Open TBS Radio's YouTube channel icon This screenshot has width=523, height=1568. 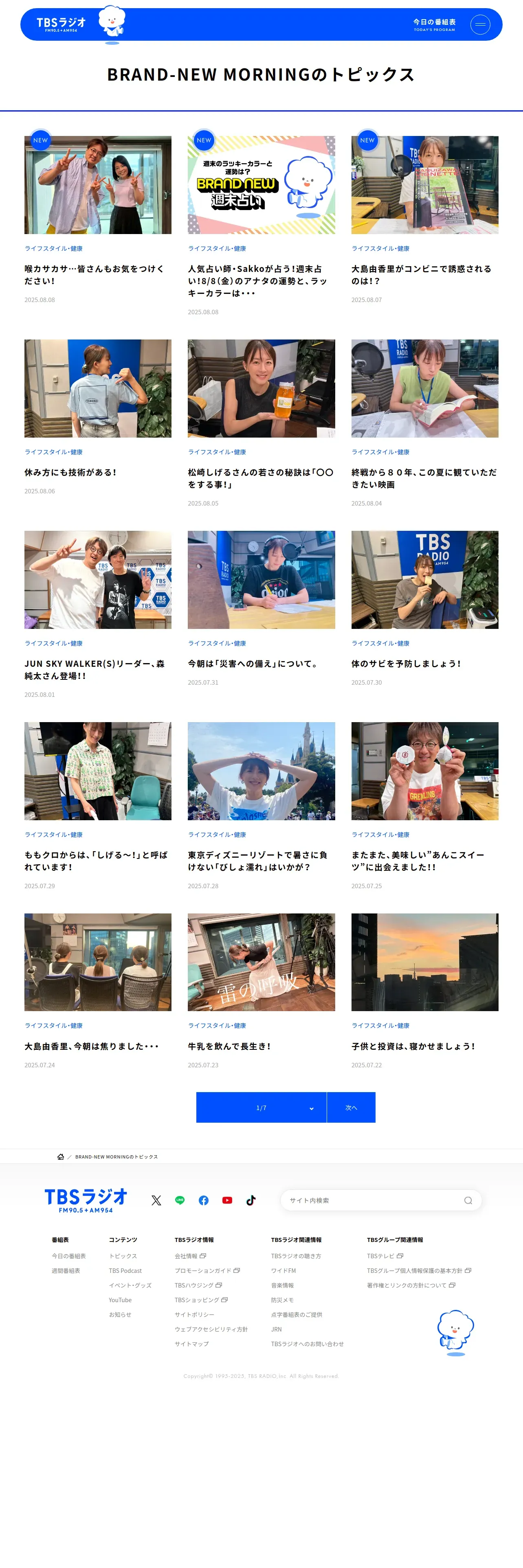click(227, 1200)
